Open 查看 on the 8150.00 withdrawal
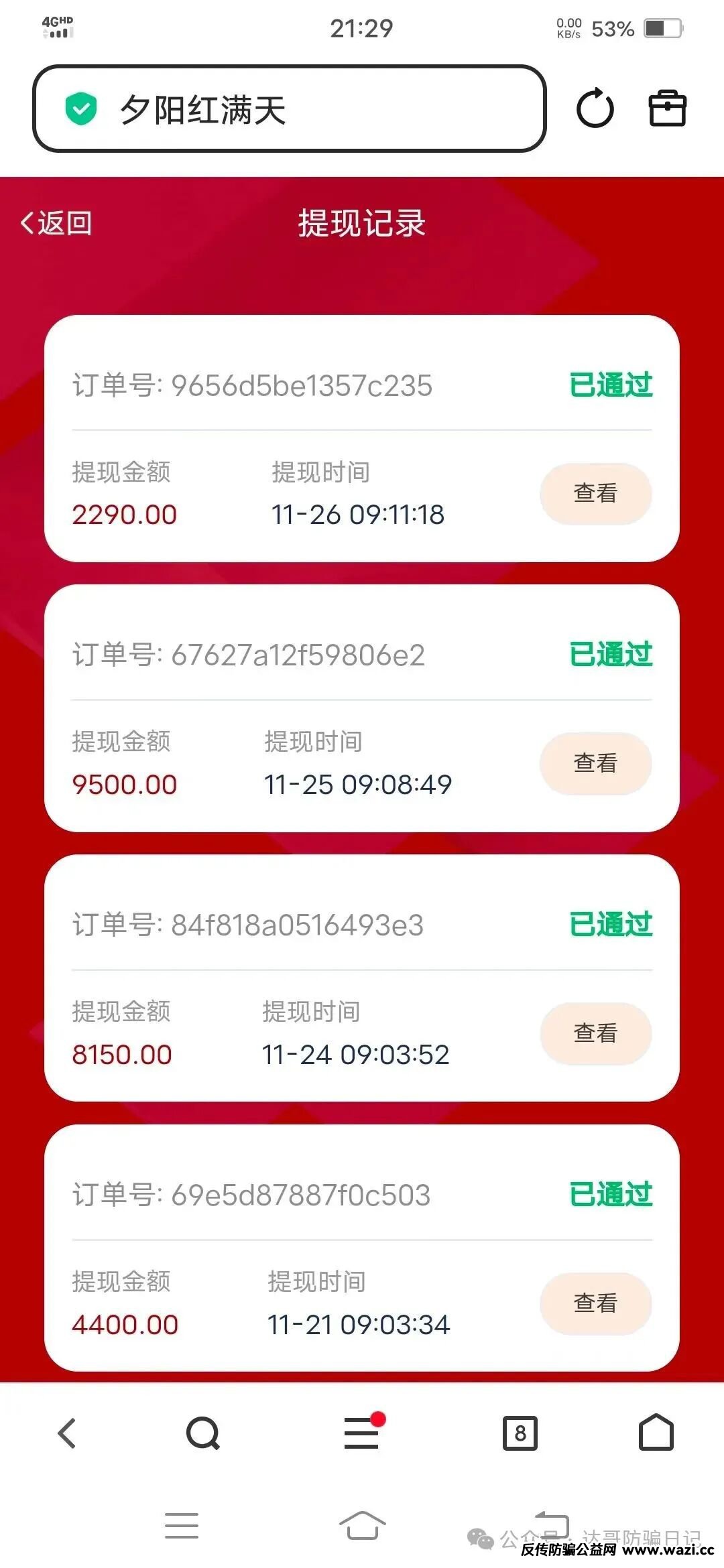Screen dimensions: 724x1568 click(595, 1033)
